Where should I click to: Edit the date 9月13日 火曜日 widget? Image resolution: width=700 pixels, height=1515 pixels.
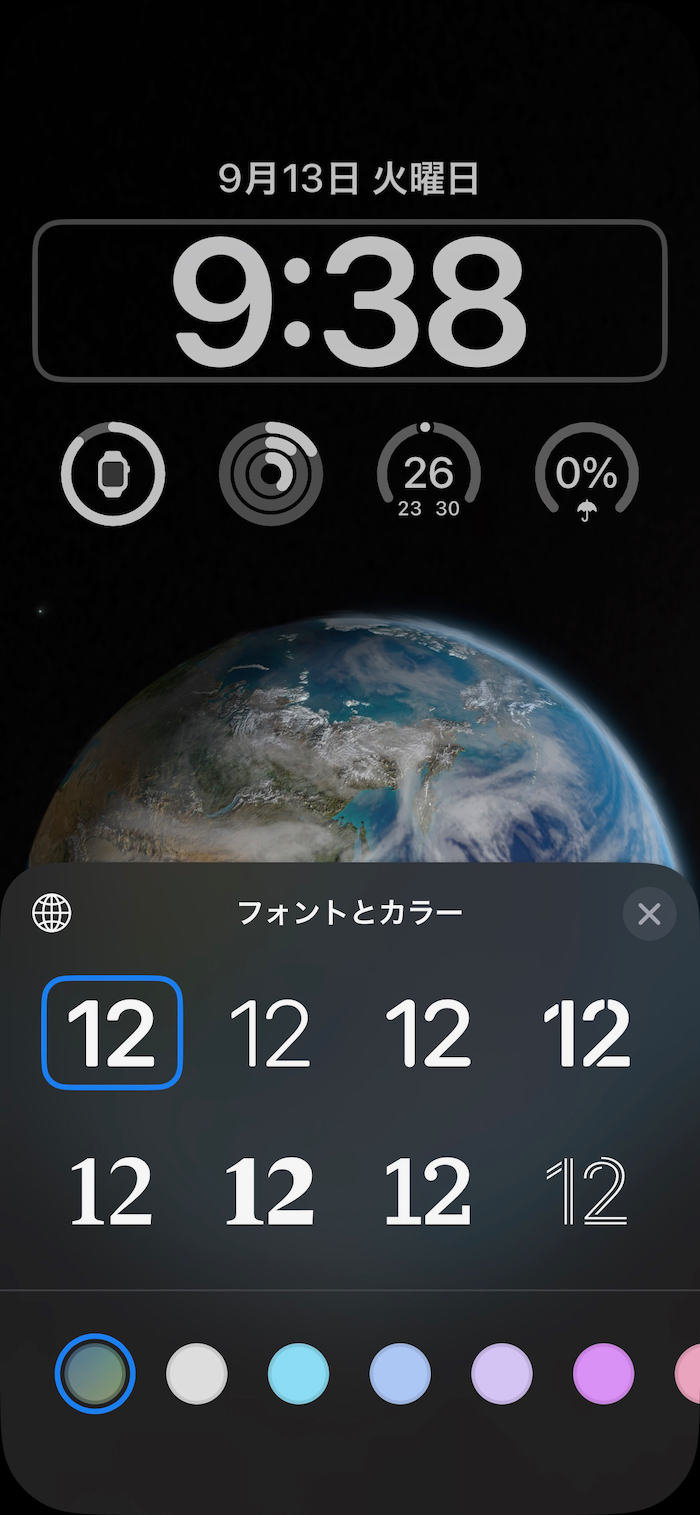[x=350, y=180]
